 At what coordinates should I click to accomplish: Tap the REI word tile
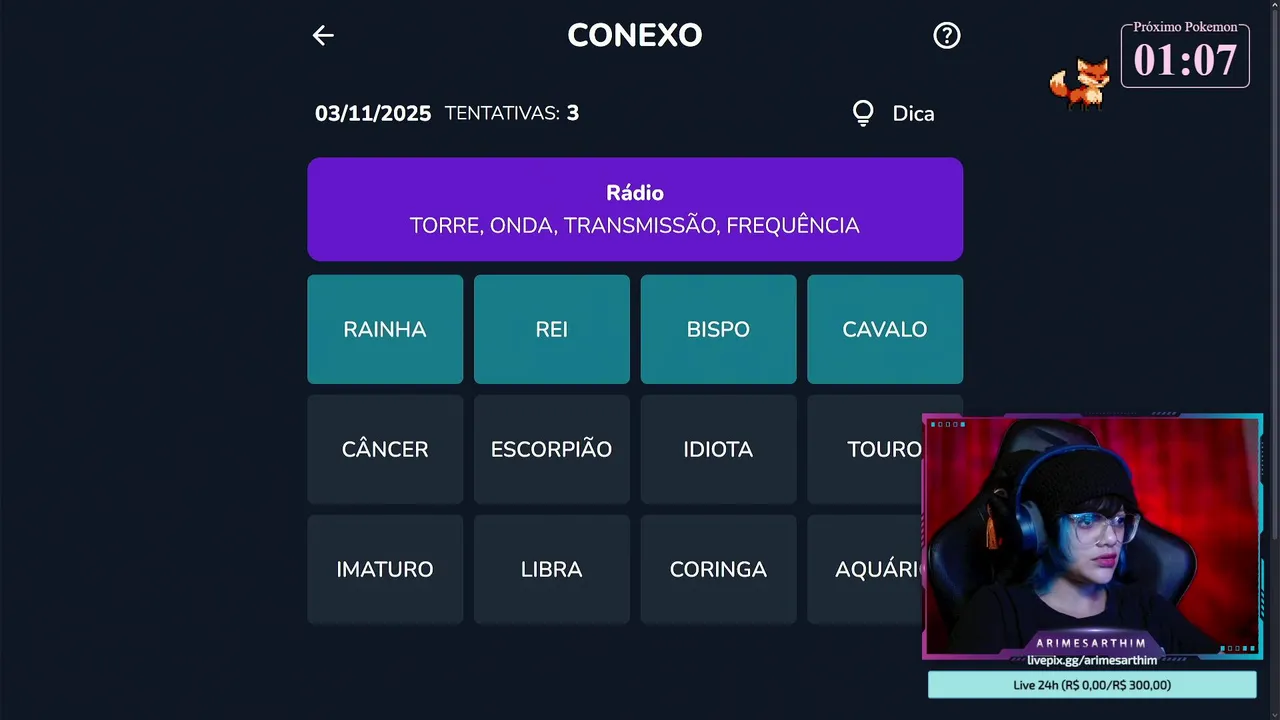tap(551, 329)
